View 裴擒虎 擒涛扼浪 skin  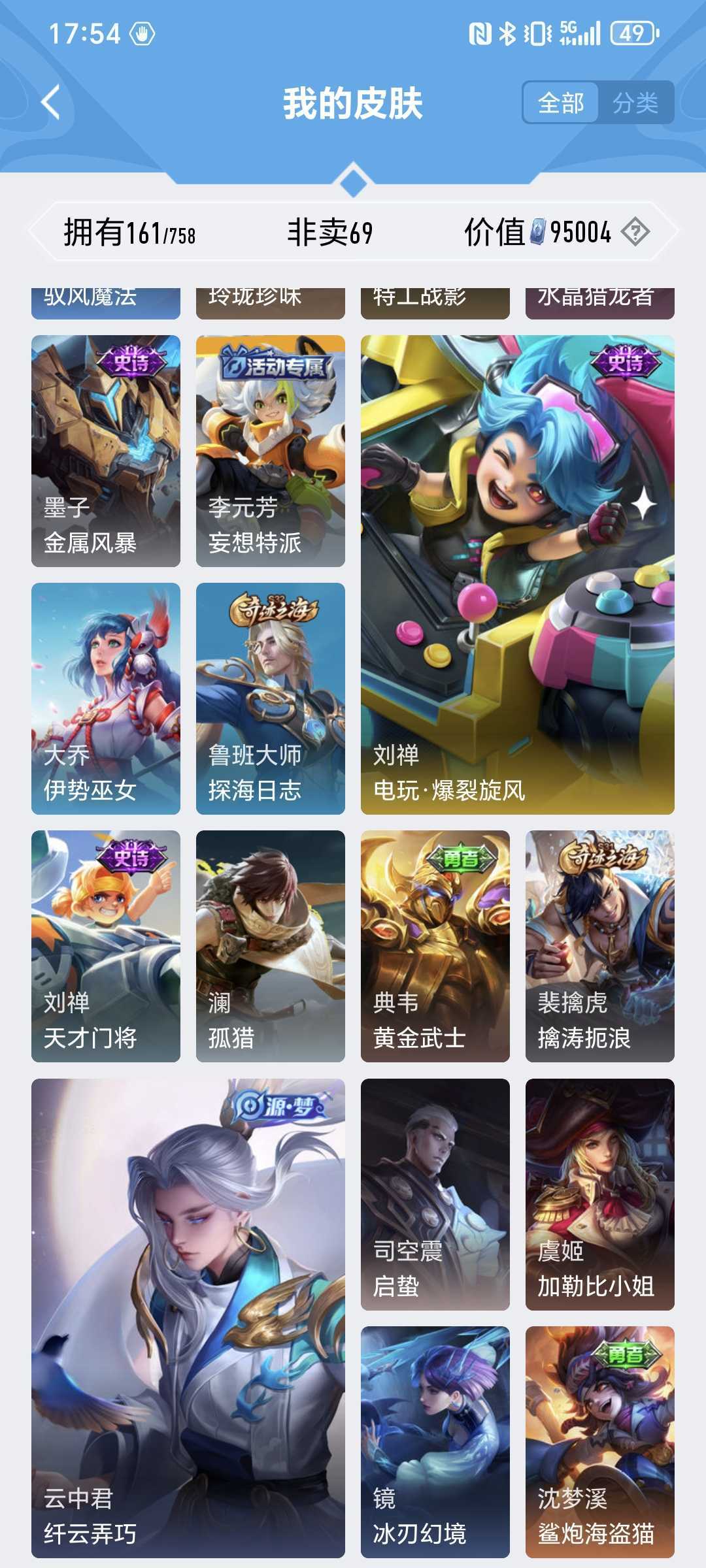pyautogui.click(x=600, y=946)
